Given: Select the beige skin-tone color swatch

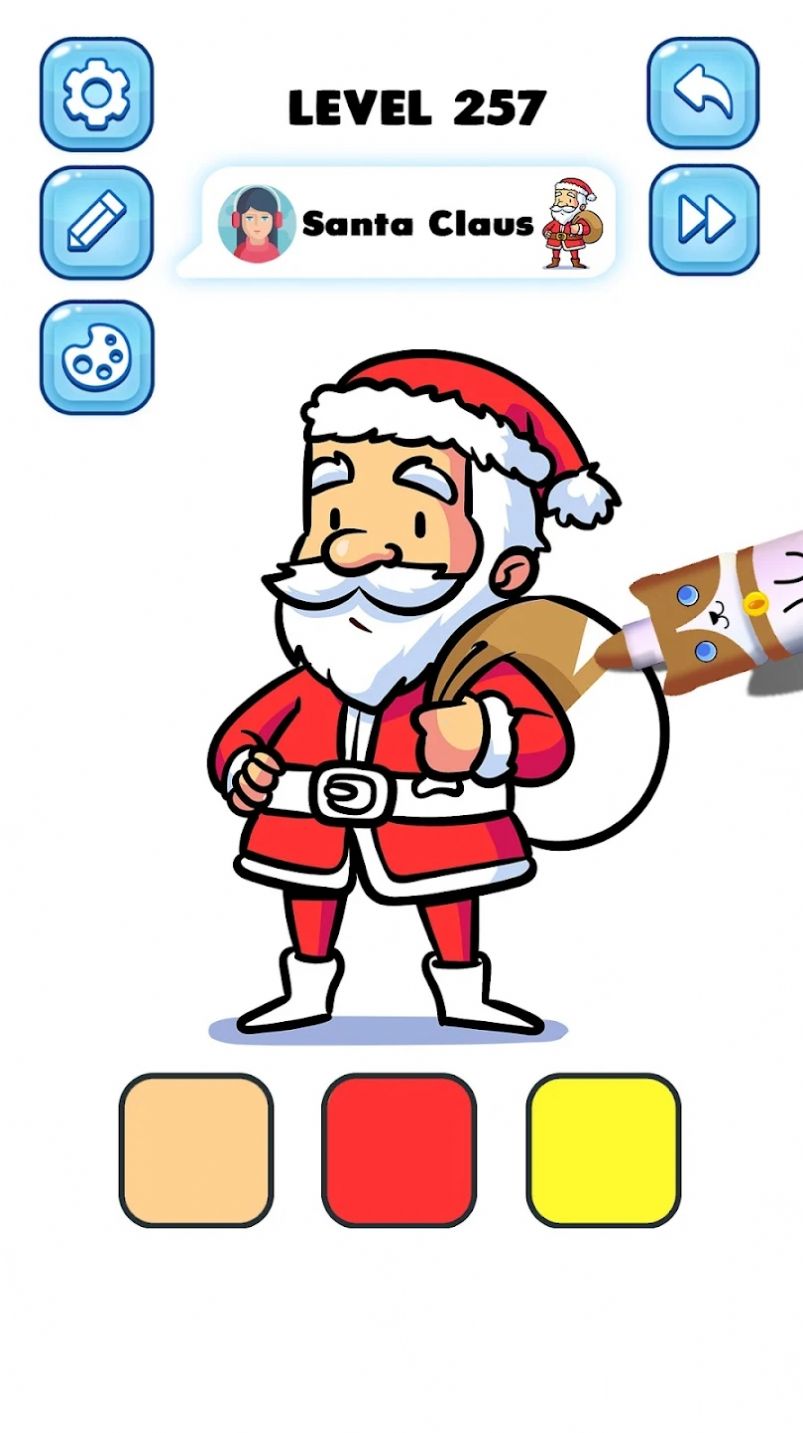Looking at the screenshot, I should [x=196, y=1150].
